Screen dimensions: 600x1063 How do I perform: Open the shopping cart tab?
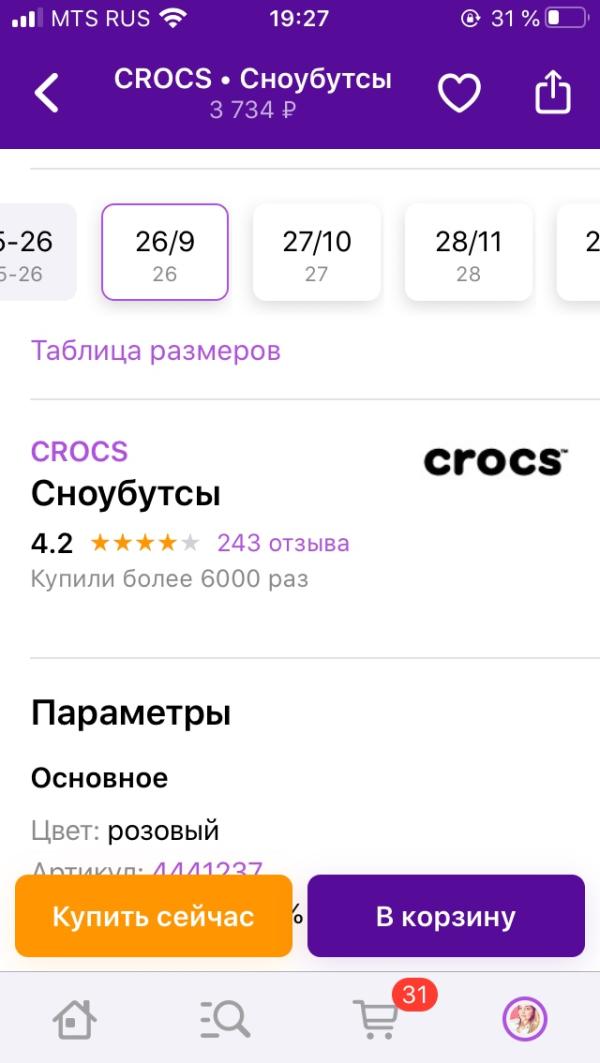375,1019
